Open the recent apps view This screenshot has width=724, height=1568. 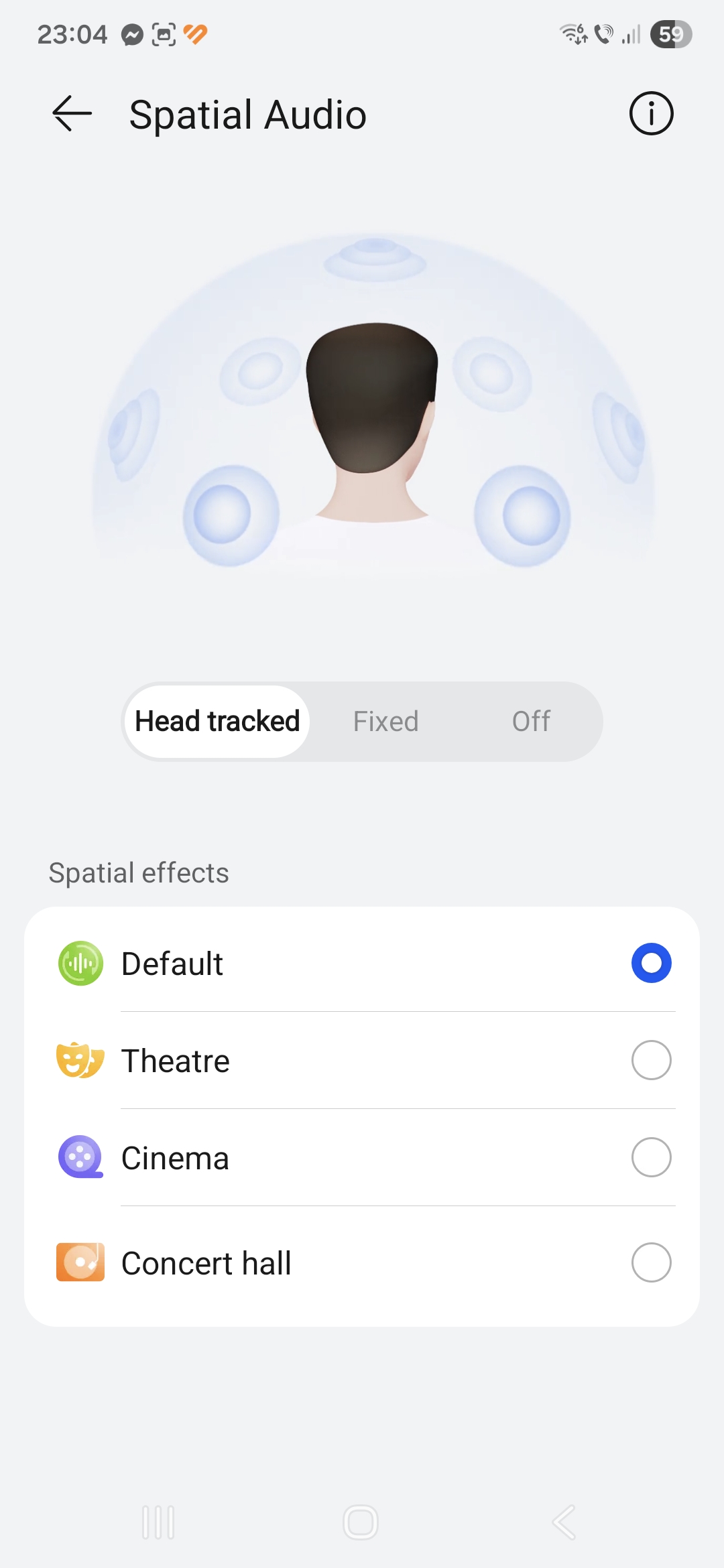click(159, 1522)
